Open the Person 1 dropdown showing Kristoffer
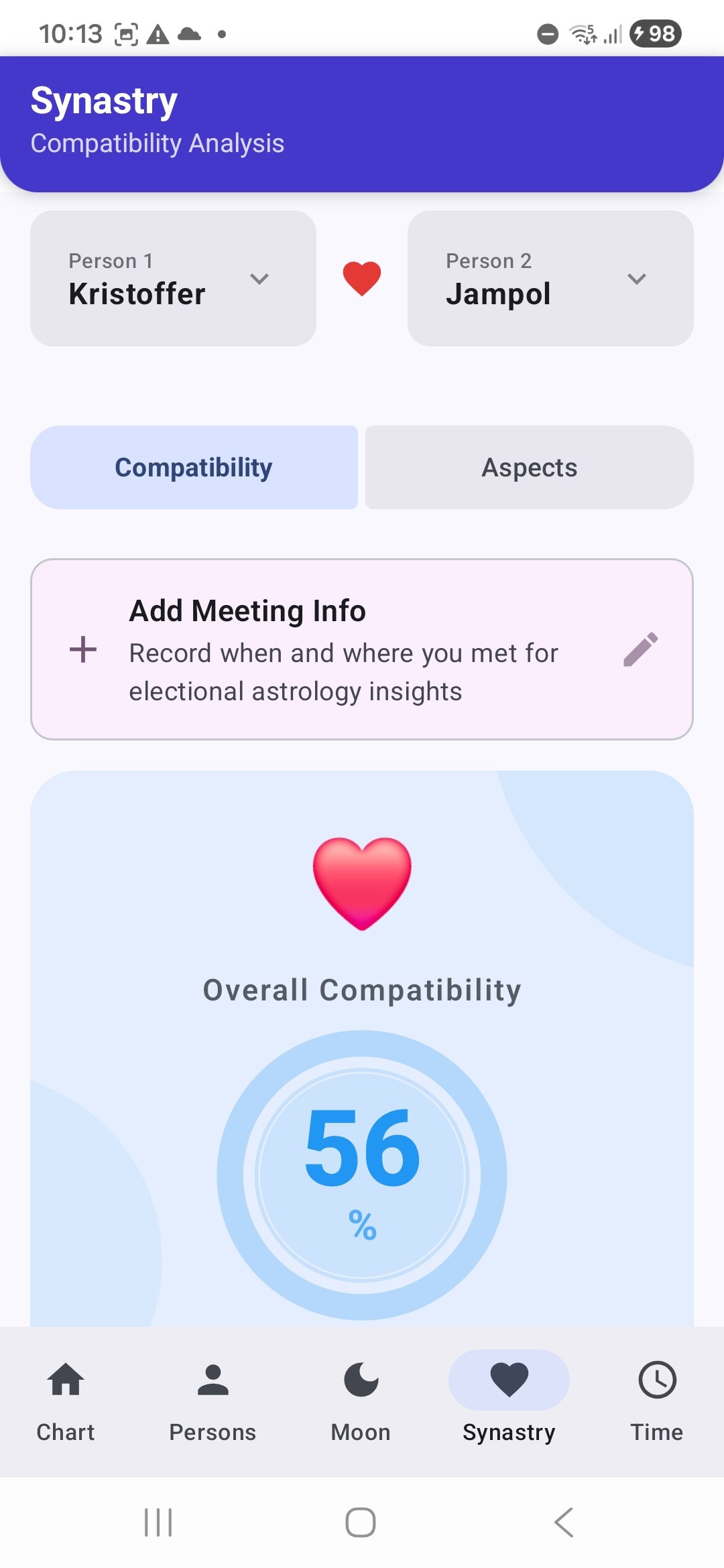 (x=173, y=279)
